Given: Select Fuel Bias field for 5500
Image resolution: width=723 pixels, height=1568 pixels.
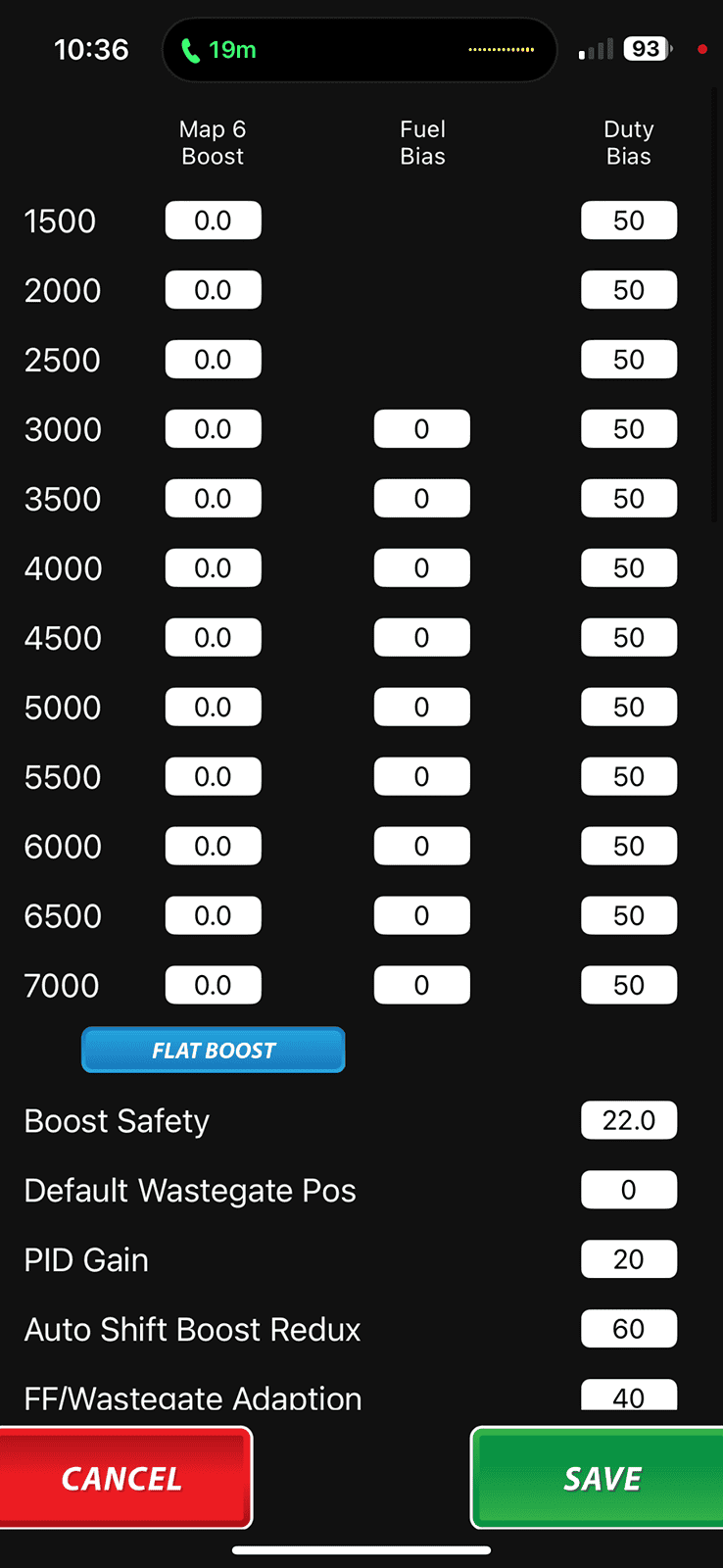Looking at the screenshot, I should click(422, 777).
